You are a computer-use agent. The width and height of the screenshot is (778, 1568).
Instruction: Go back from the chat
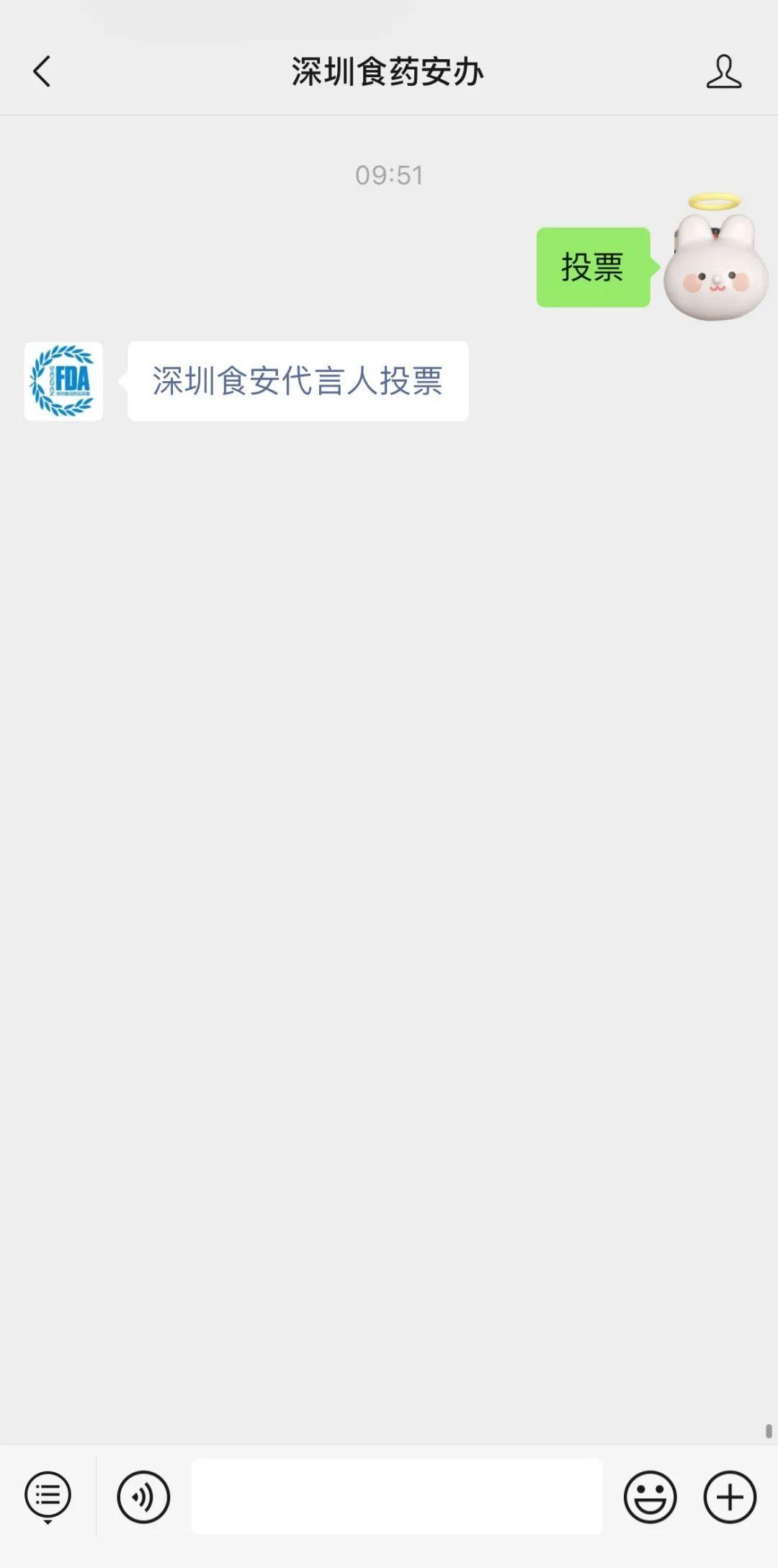point(42,72)
